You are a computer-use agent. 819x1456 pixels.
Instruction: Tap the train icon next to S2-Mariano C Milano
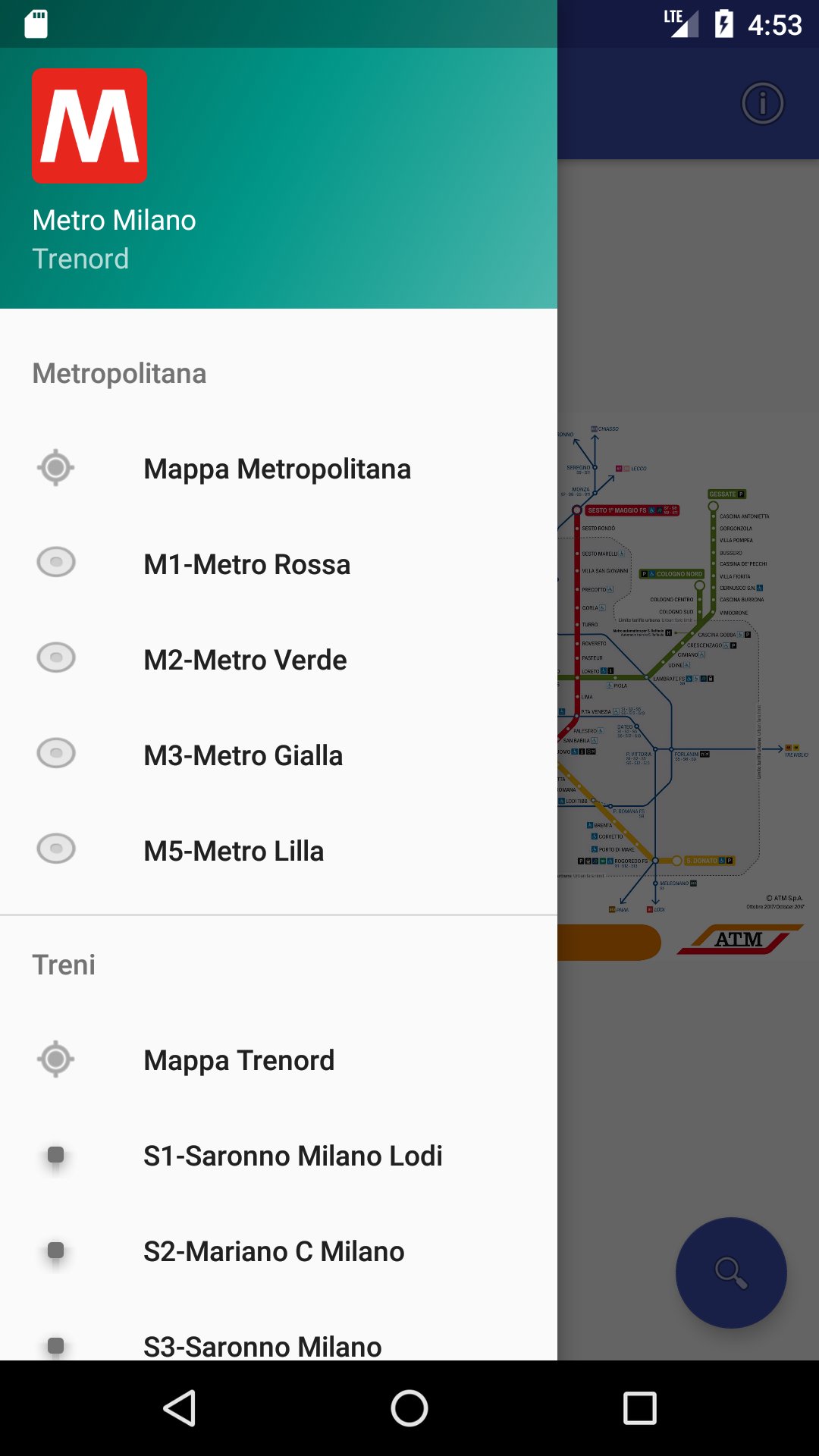(x=55, y=1251)
